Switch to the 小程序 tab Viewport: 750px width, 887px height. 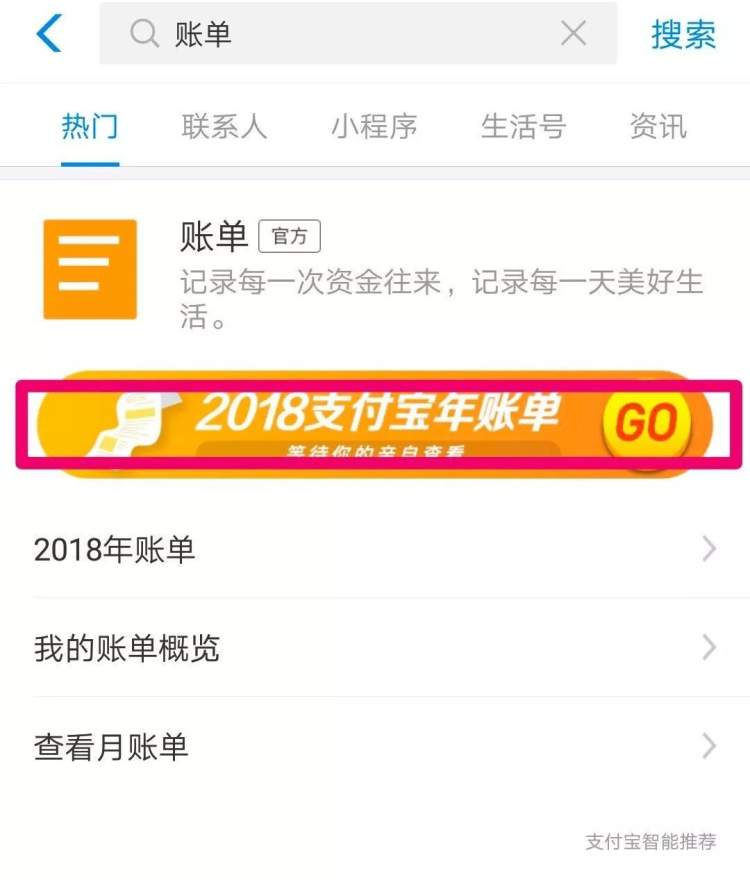[374, 126]
